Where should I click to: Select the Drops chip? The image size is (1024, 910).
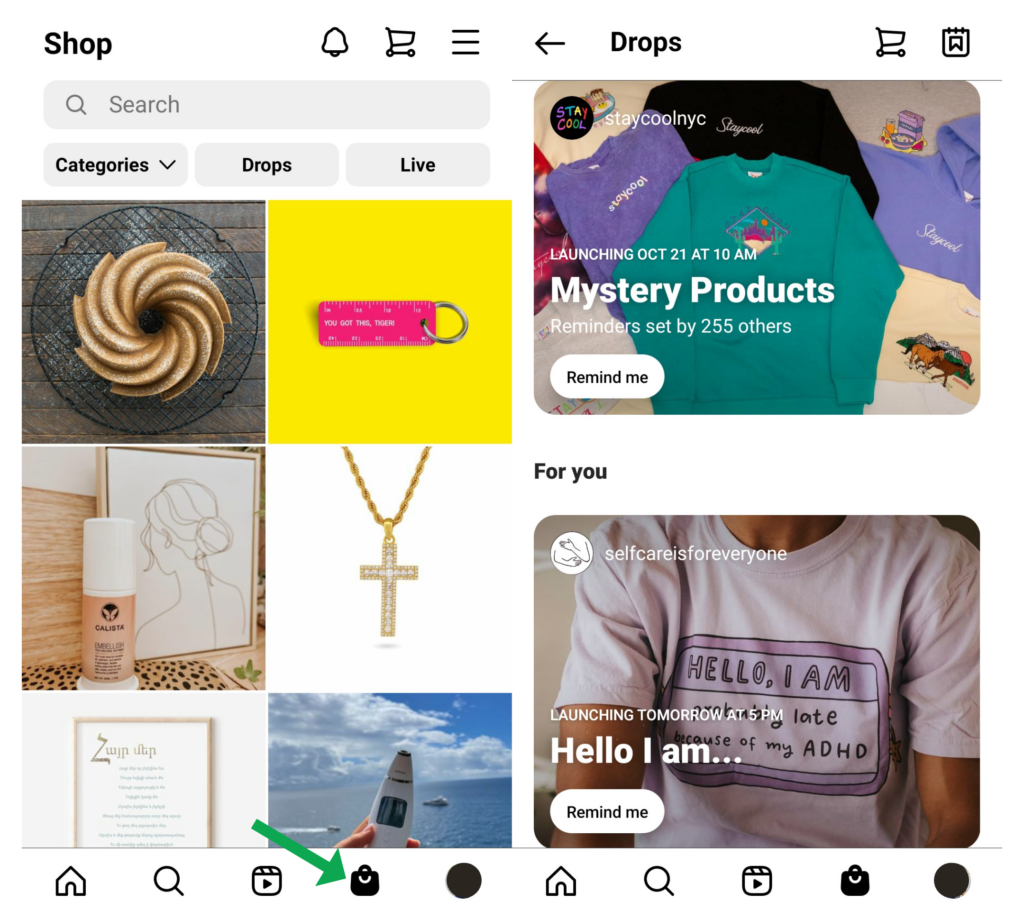(x=266, y=165)
